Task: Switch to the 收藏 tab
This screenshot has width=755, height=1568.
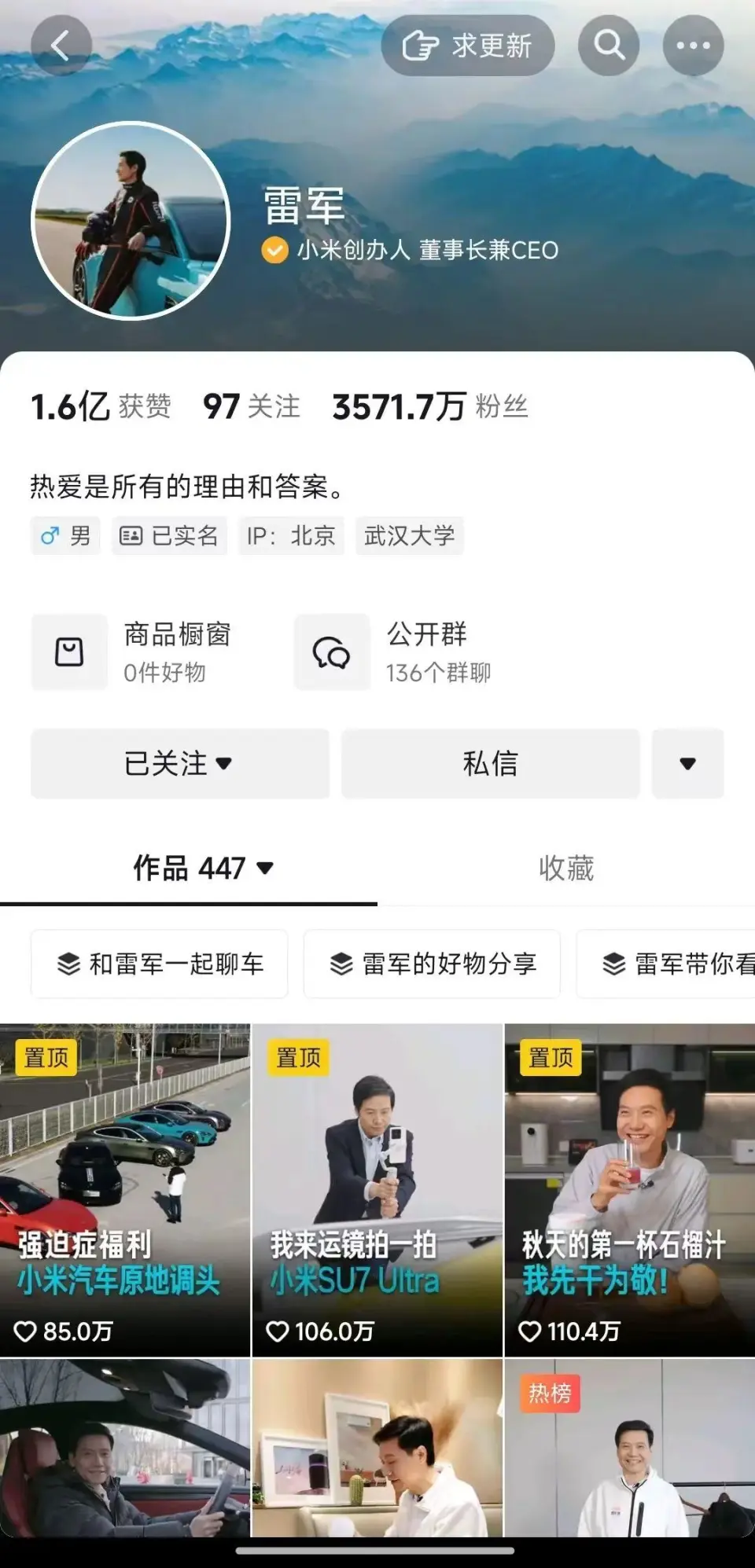Action: point(565,868)
